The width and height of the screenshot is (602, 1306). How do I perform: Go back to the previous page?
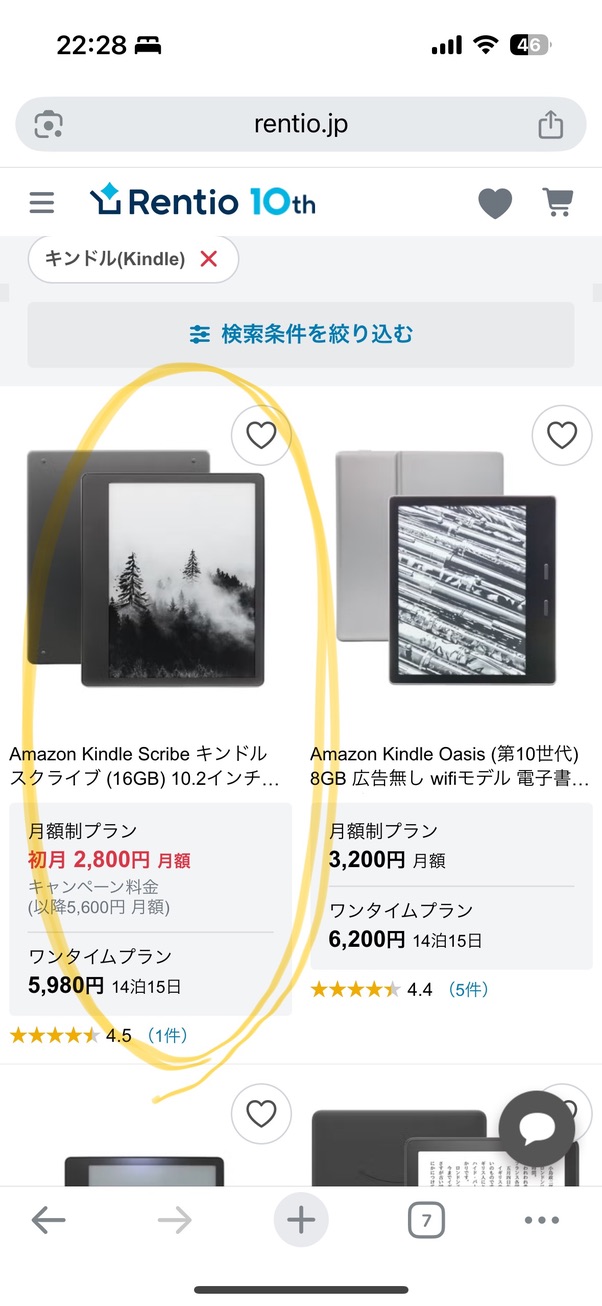(48, 1220)
